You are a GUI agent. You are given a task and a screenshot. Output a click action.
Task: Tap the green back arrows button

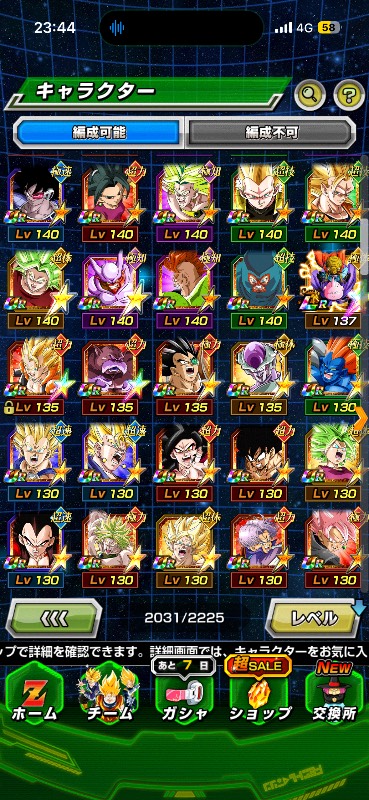point(54,618)
